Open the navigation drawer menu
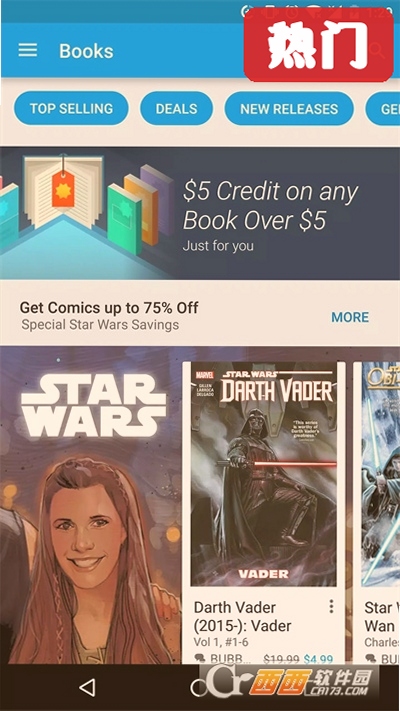Image resolution: width=400 pixels, height=711 pixels. [28, 50]
